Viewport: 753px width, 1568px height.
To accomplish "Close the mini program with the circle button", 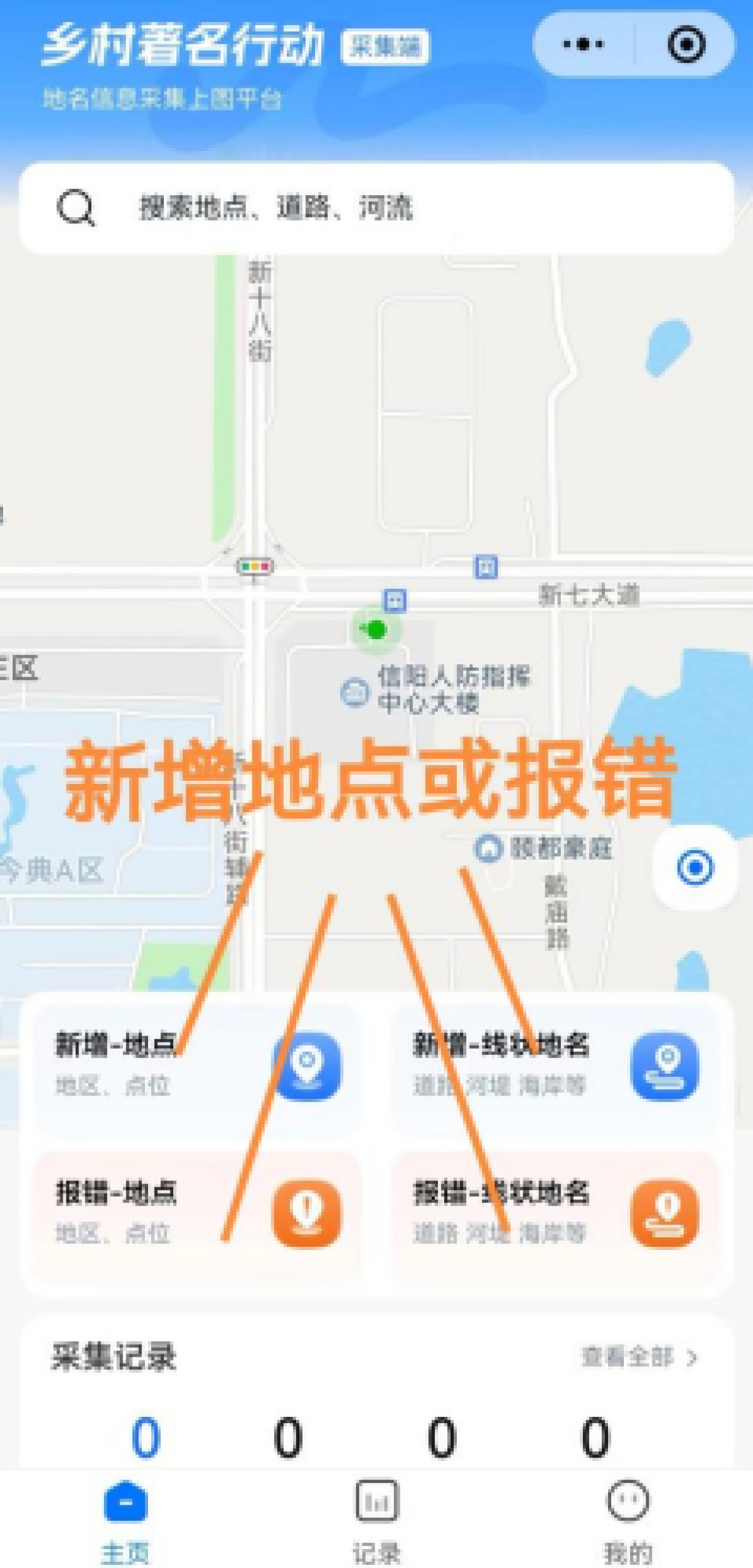I will (x=686, y=44).
